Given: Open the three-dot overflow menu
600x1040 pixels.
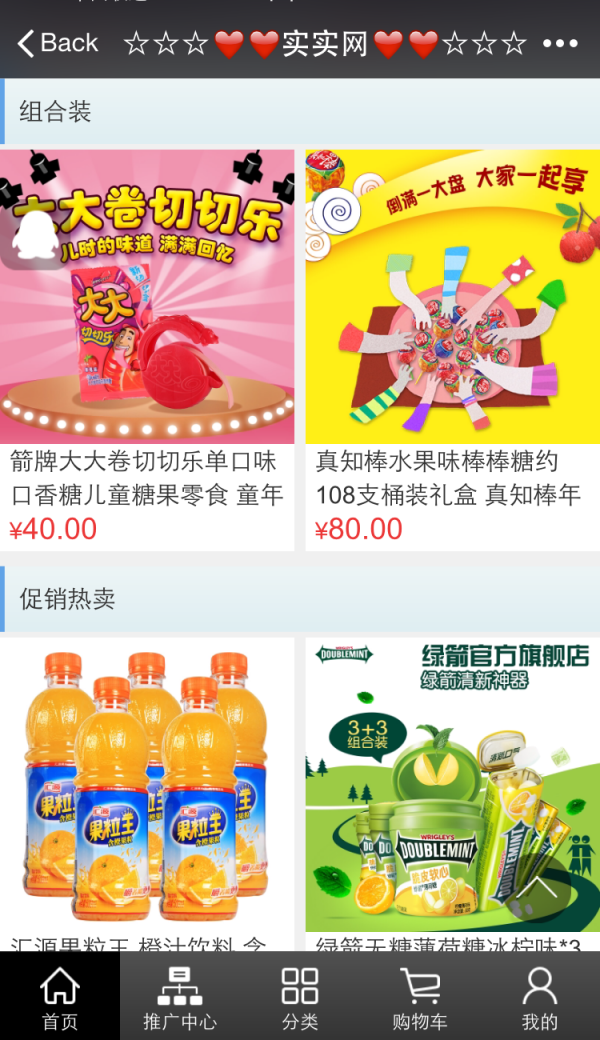Looking at the screenshot, I should click(560, 43).
